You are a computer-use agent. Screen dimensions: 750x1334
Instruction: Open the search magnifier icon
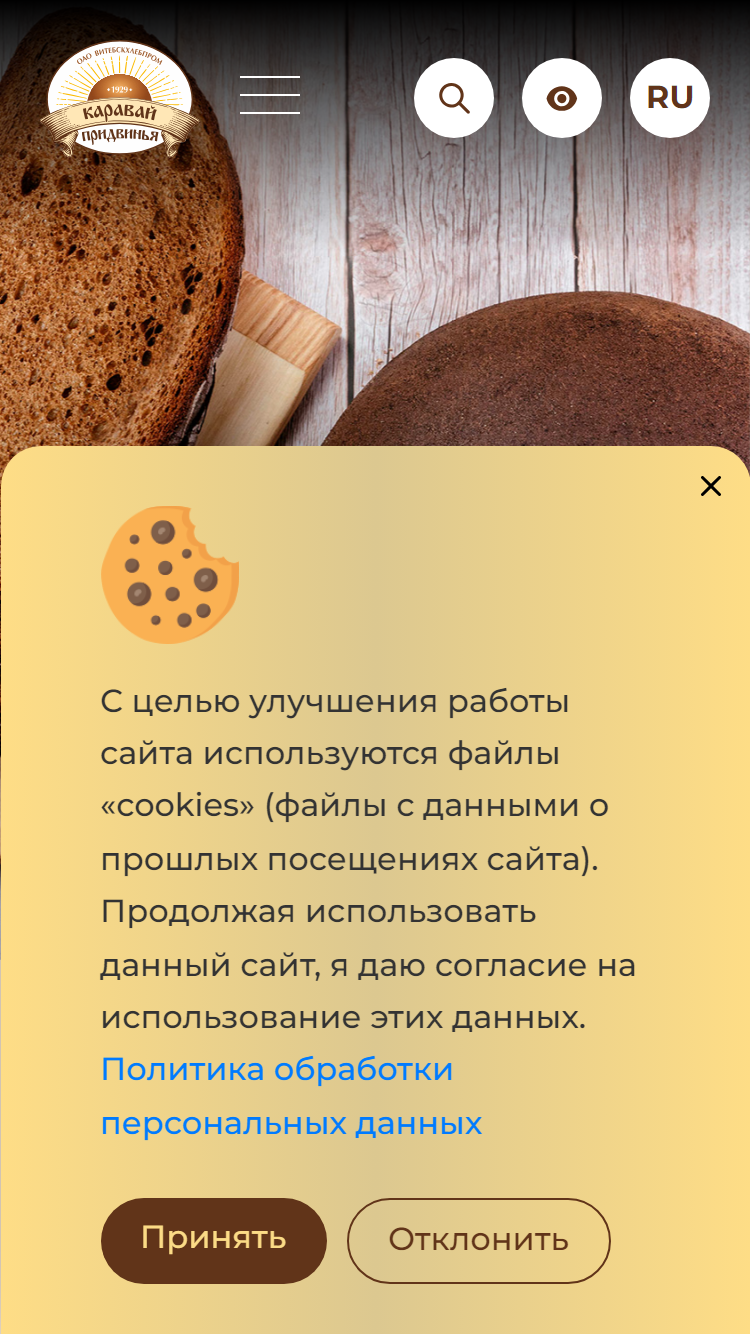[x=454, y=98]
